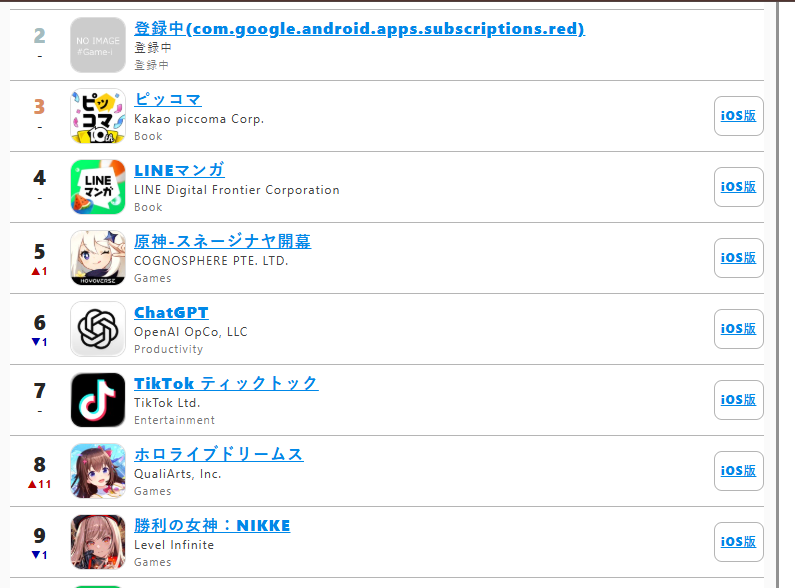Open the LINEマンガ title link
Screen dimensions: 795x588
click(x=179, y=170)
